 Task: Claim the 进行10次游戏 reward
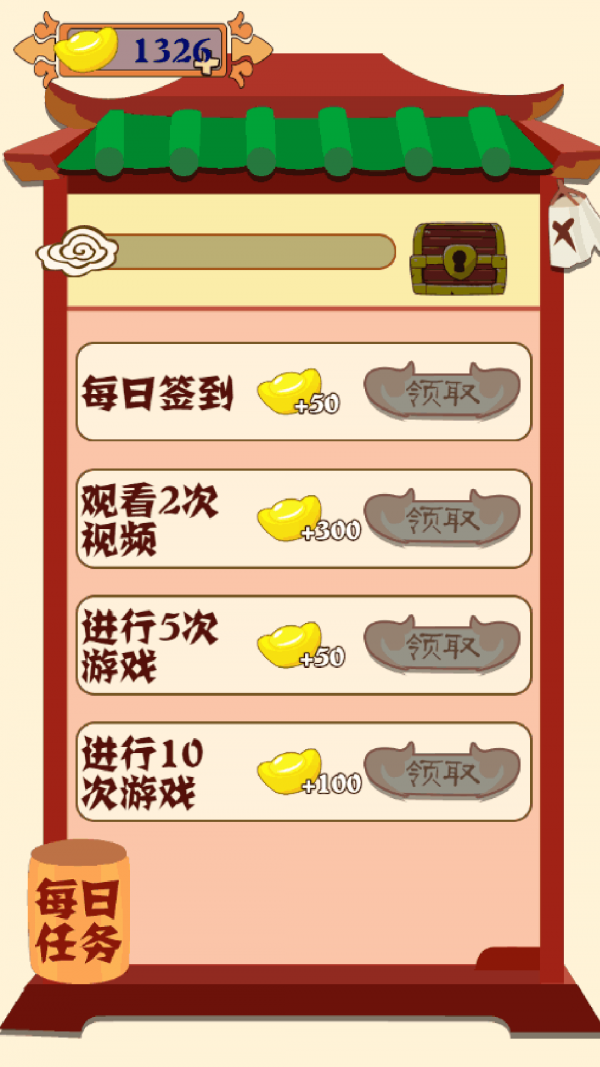point(442,771)
